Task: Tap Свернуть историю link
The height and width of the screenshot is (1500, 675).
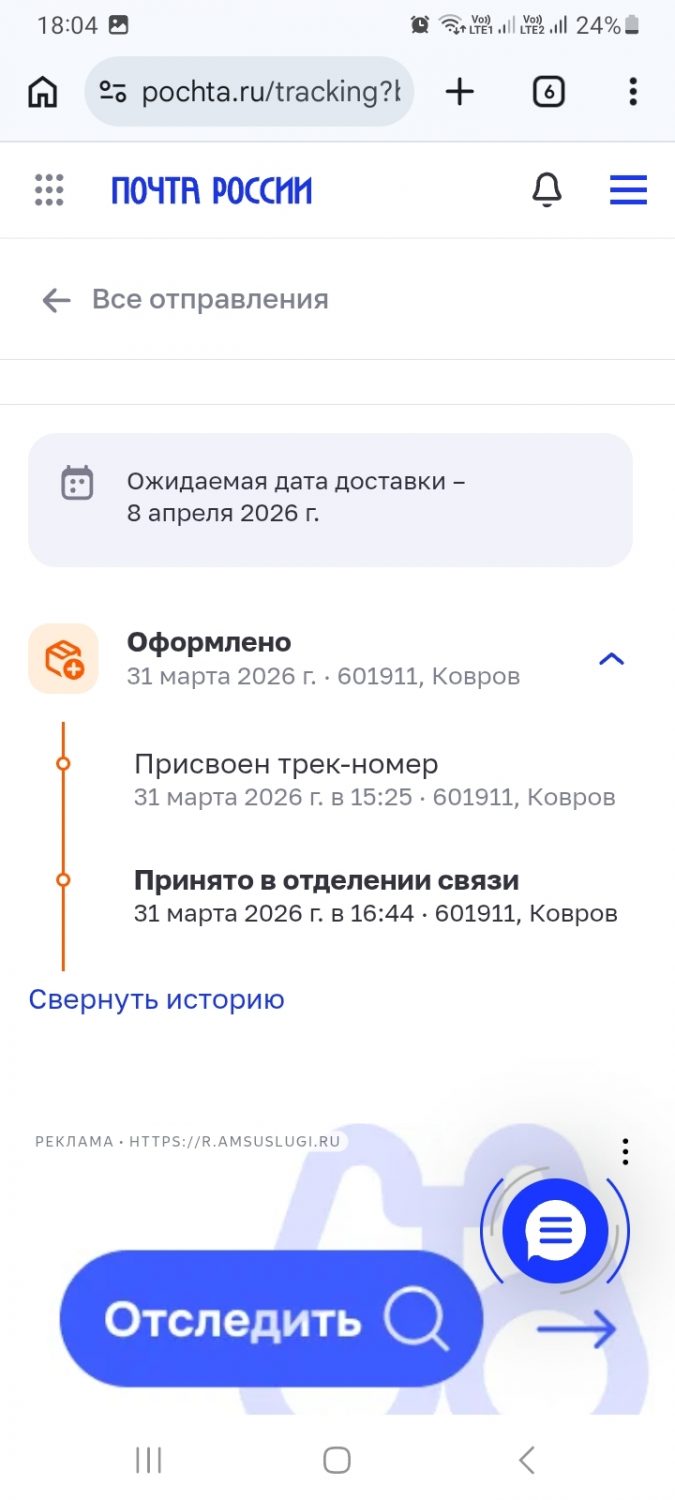Action: tap(156, 999)
